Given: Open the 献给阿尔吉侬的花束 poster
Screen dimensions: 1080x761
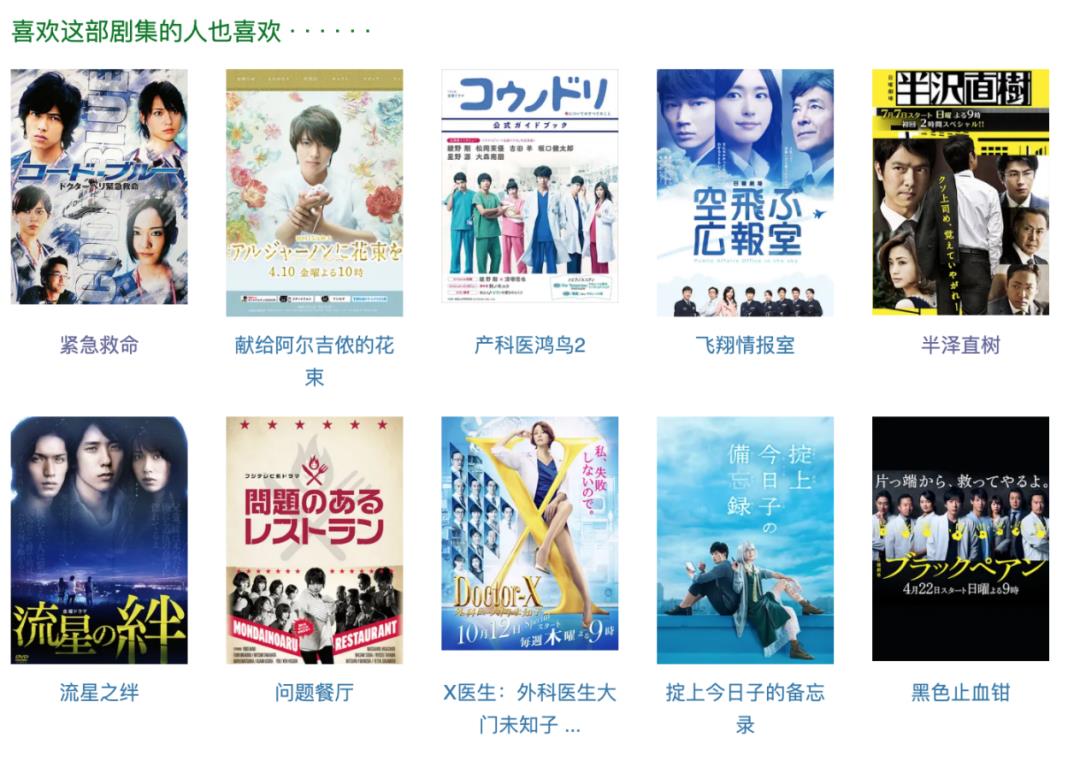Looking at the screenshot, I should point(314,192).
